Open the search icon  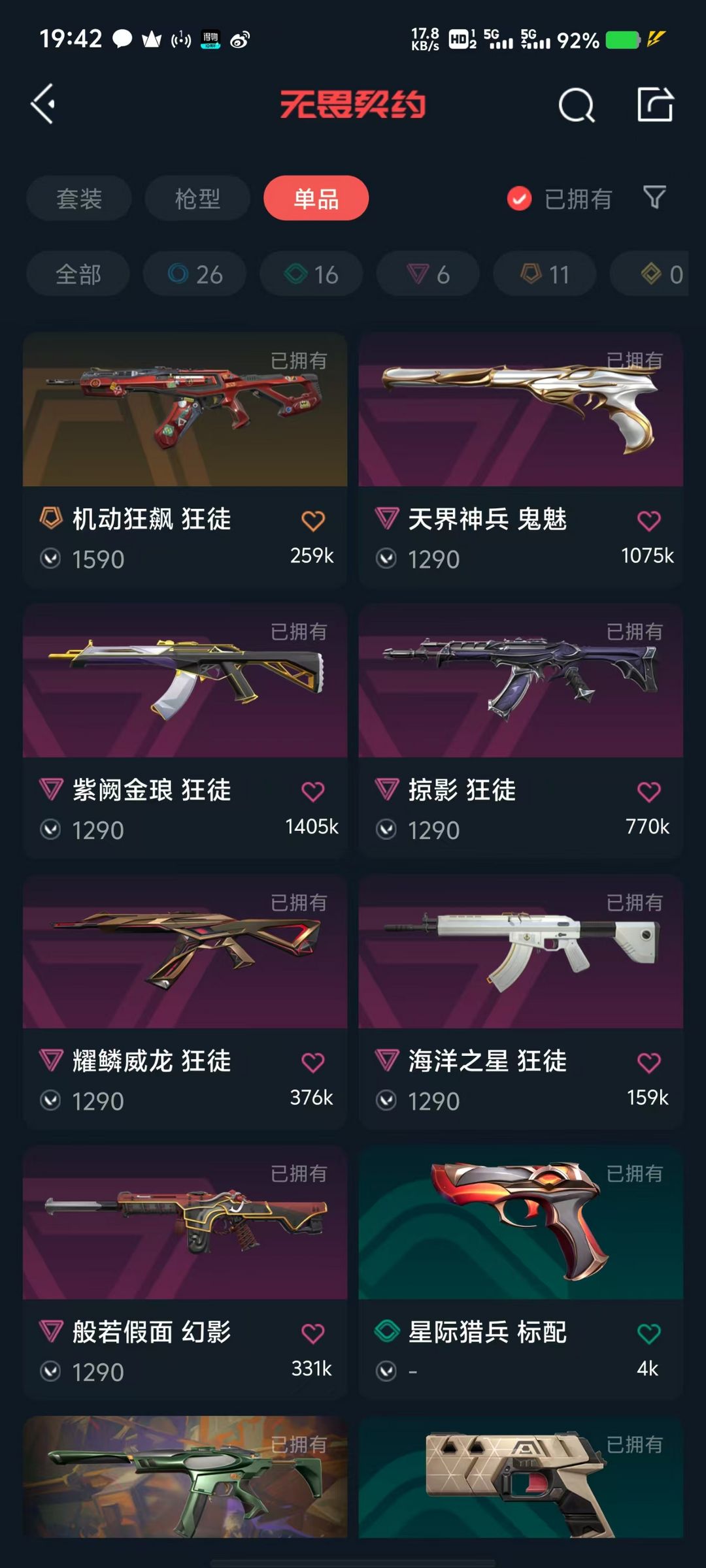click(x=577, y=105)
